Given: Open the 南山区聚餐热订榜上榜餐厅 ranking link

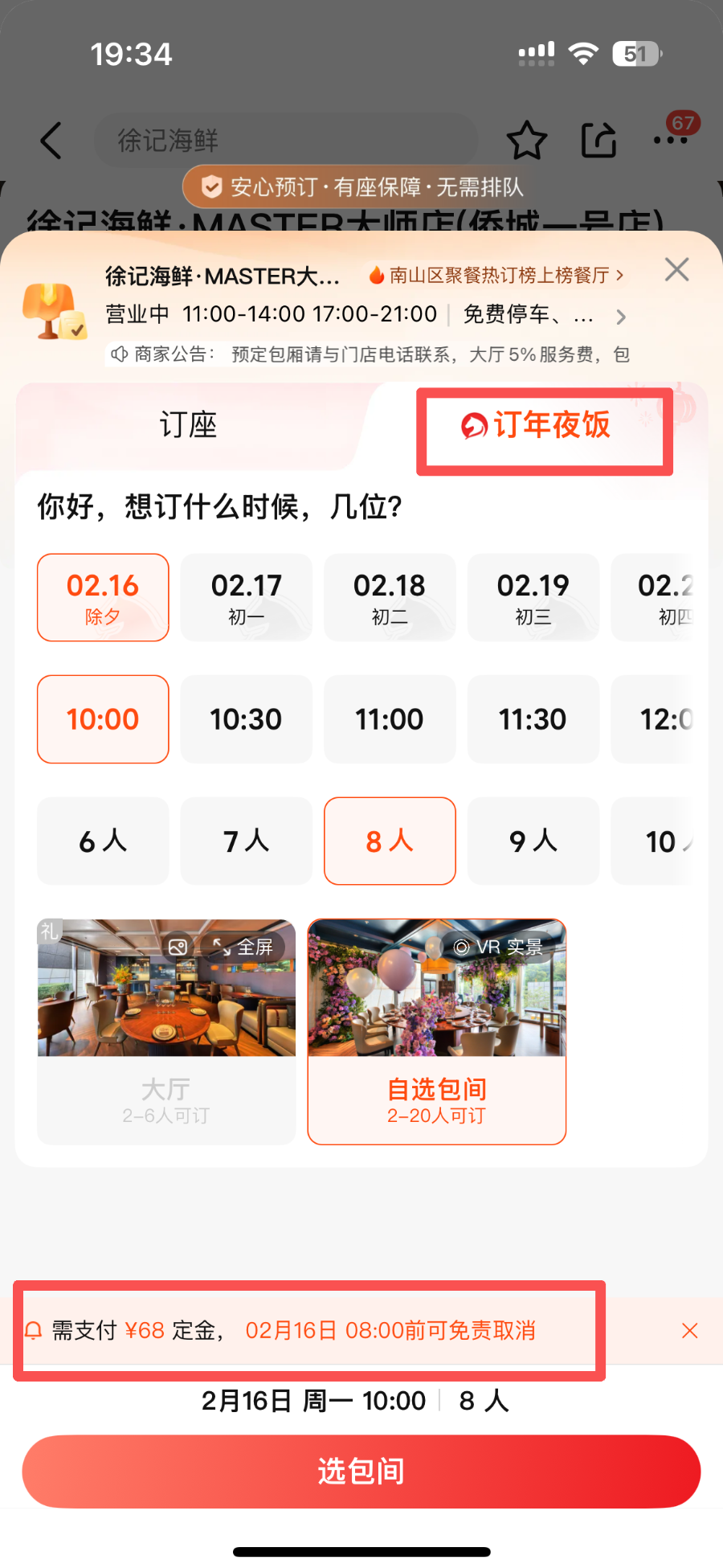Looking at the screenshot, I should [496, 276].
